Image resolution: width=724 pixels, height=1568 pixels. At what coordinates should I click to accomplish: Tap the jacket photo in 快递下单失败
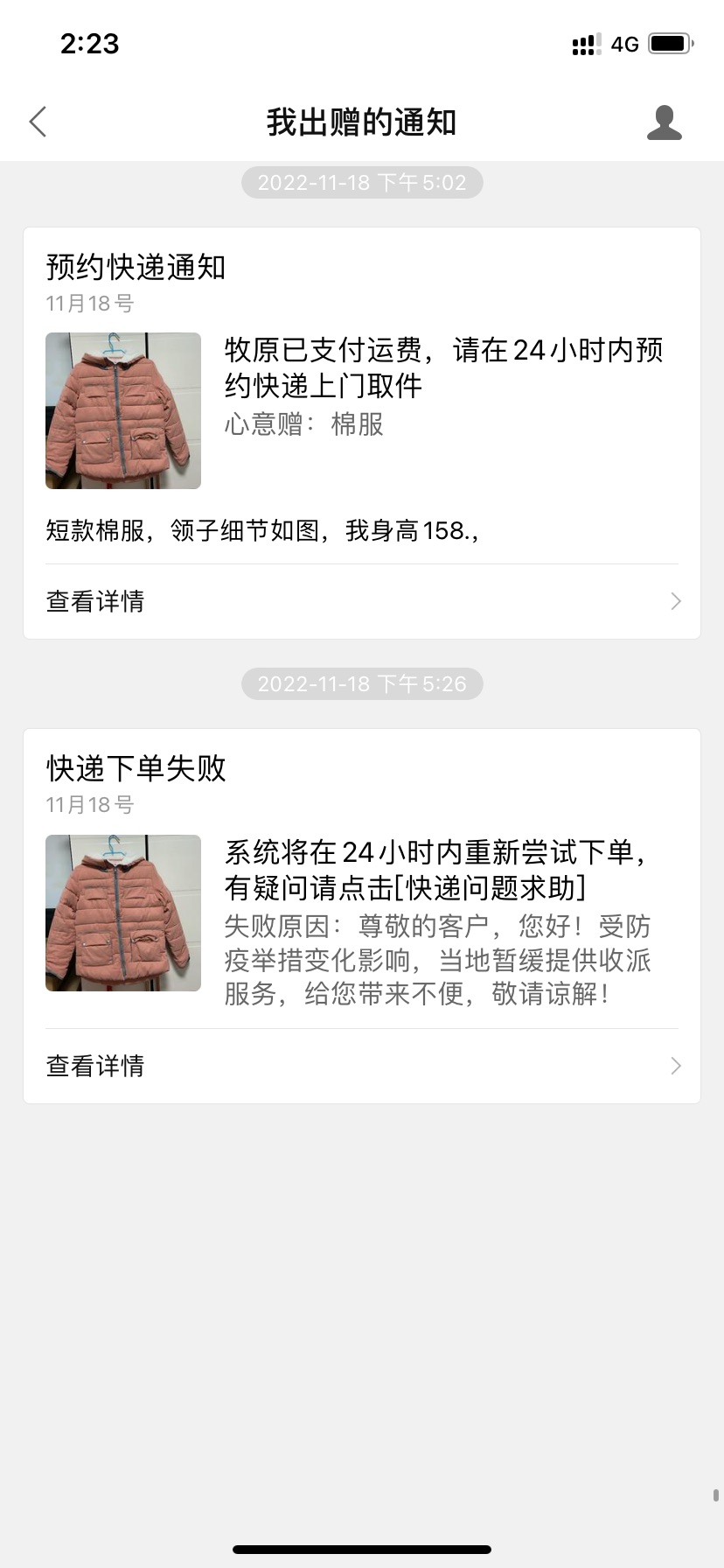123,913
